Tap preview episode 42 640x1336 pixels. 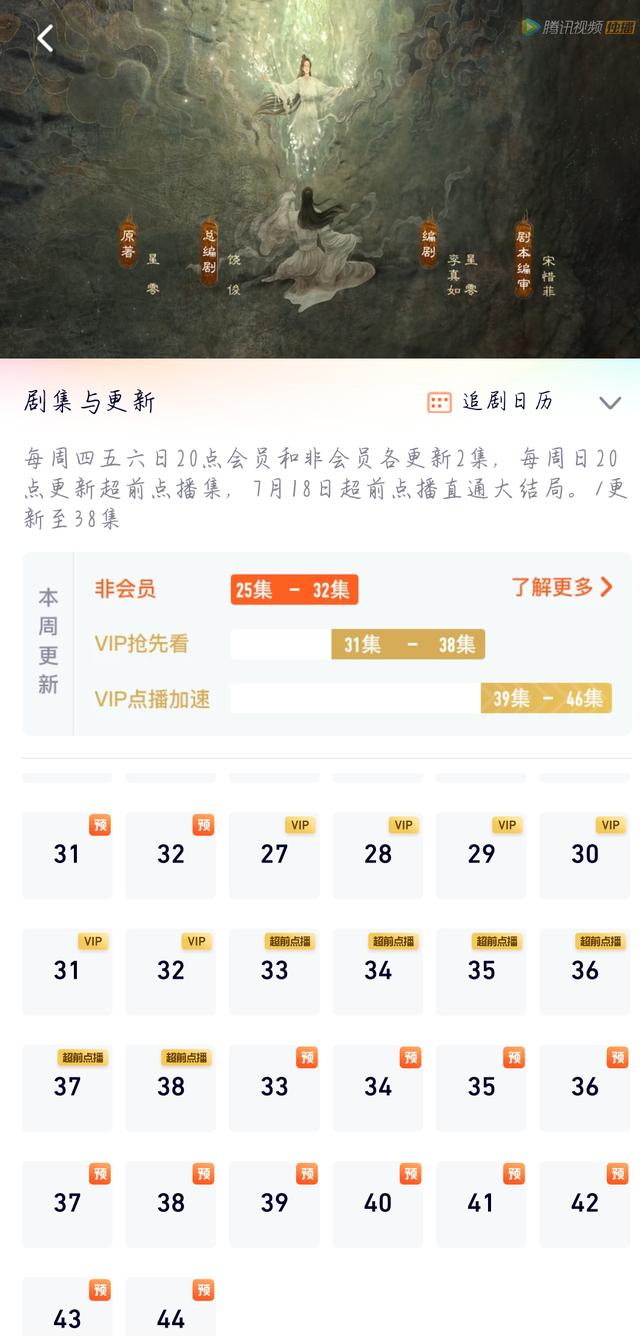coord(585,1203)
